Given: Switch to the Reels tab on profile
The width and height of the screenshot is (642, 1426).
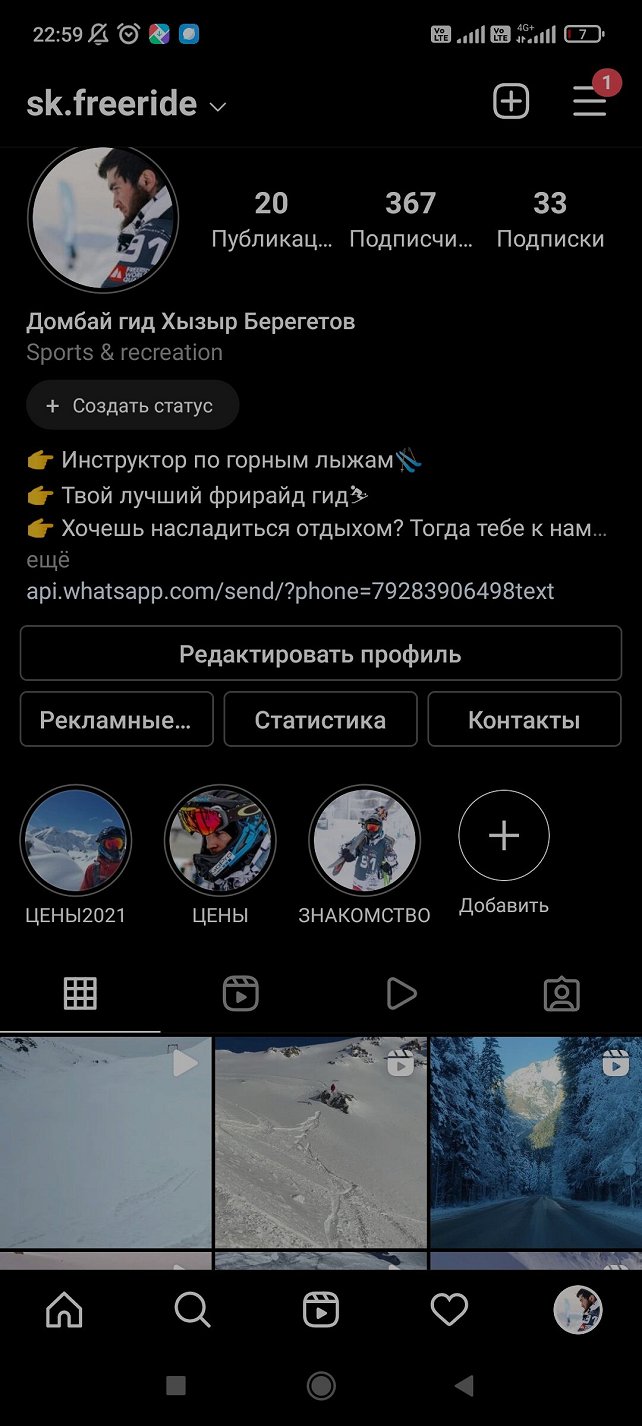Looking at the screenshot, I should 241,994.
